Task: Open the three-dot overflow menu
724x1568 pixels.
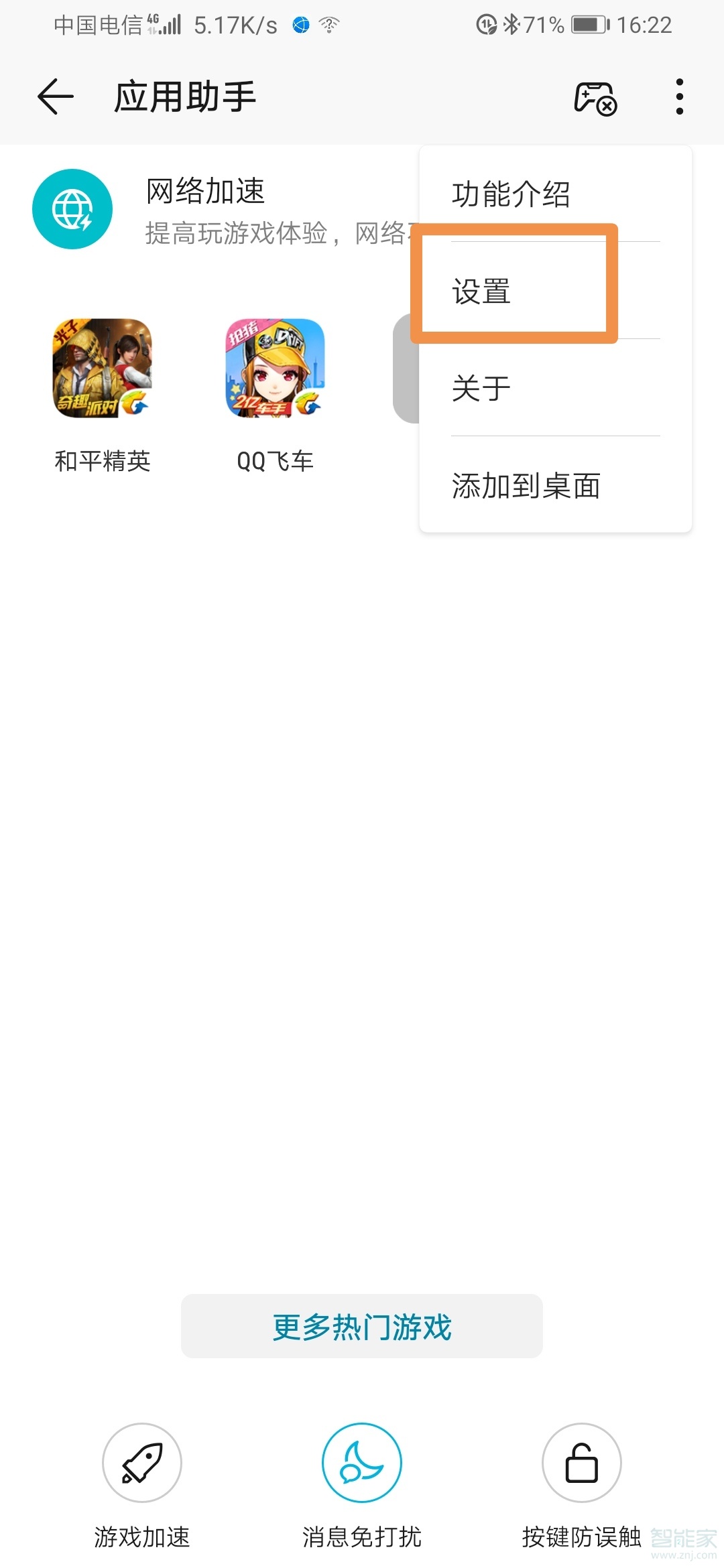Action: tap(680, 96)
